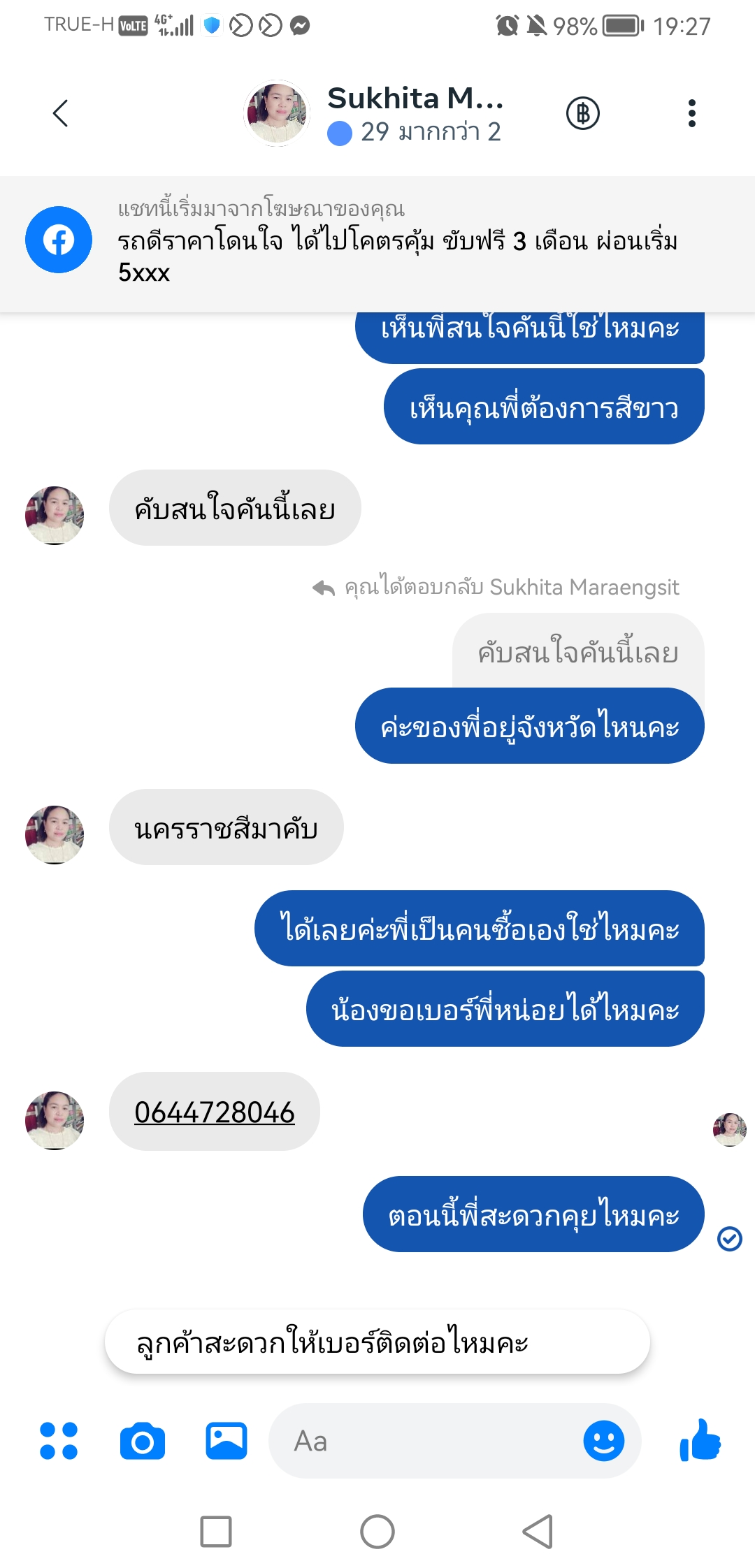Focus the Aa message input field
Image resolution: width=755 pixels, height=1568 pixels.
pyautogui.click(x=426, y=1441)
